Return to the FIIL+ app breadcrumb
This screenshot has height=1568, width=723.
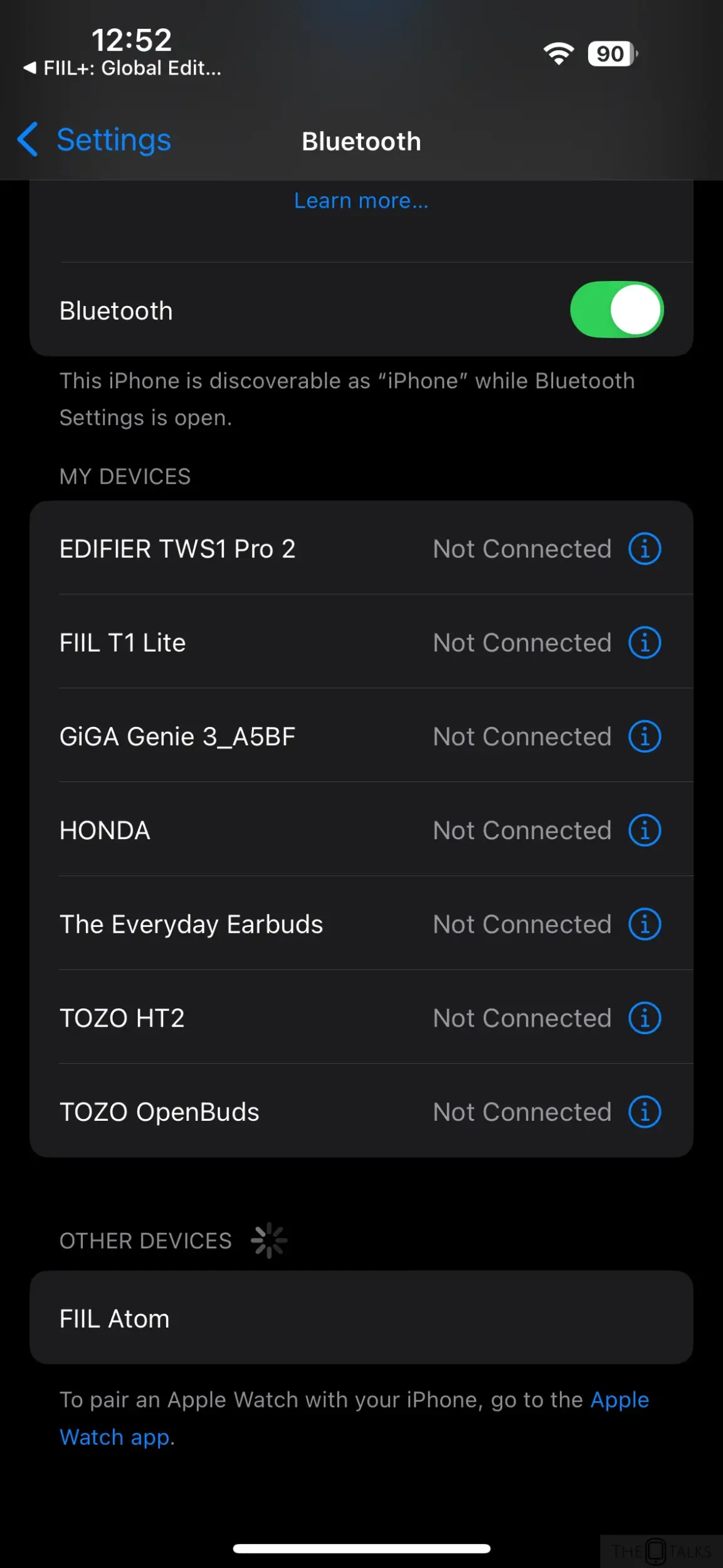[x=122, y=68]
